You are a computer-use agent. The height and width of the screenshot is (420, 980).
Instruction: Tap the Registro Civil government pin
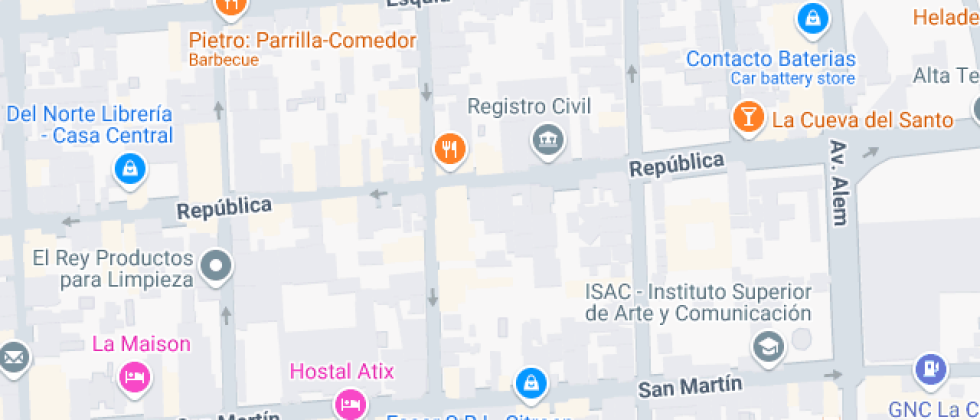(x=548, y=141)
